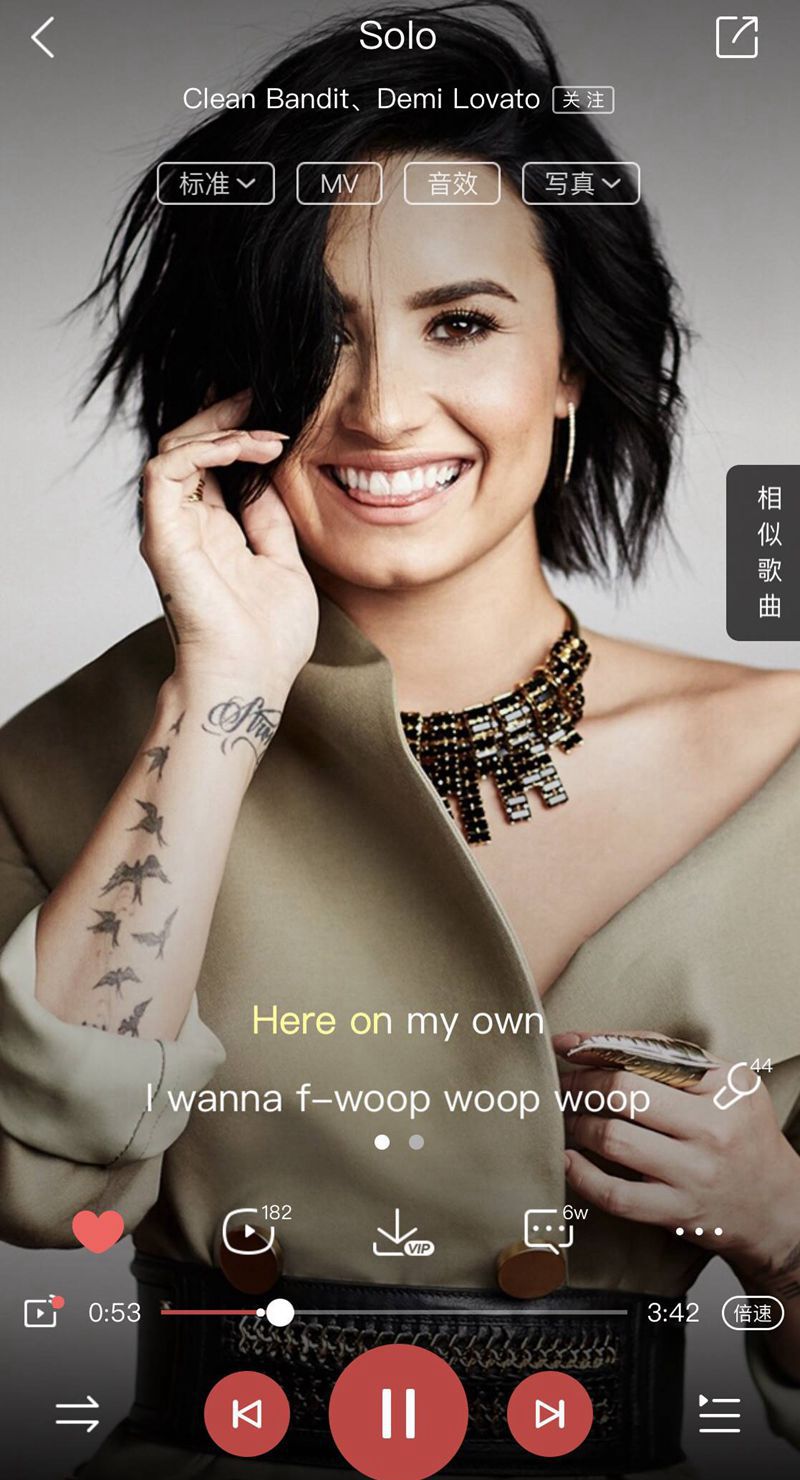Share the song Solo
The width and height of the screenshot is (800, 1480).
pyautogui.click(x=737, y=38)
